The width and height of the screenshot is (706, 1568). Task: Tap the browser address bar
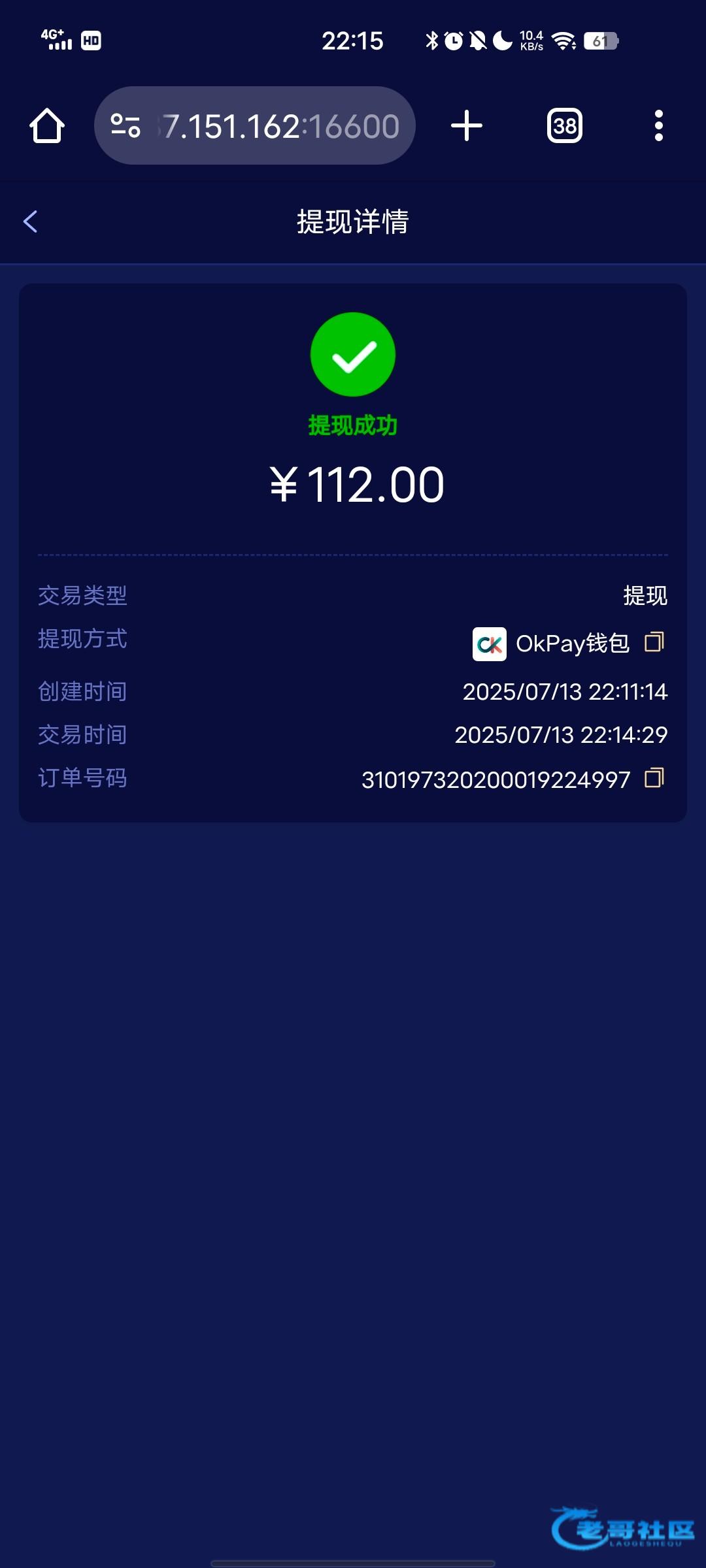point(255,125)
